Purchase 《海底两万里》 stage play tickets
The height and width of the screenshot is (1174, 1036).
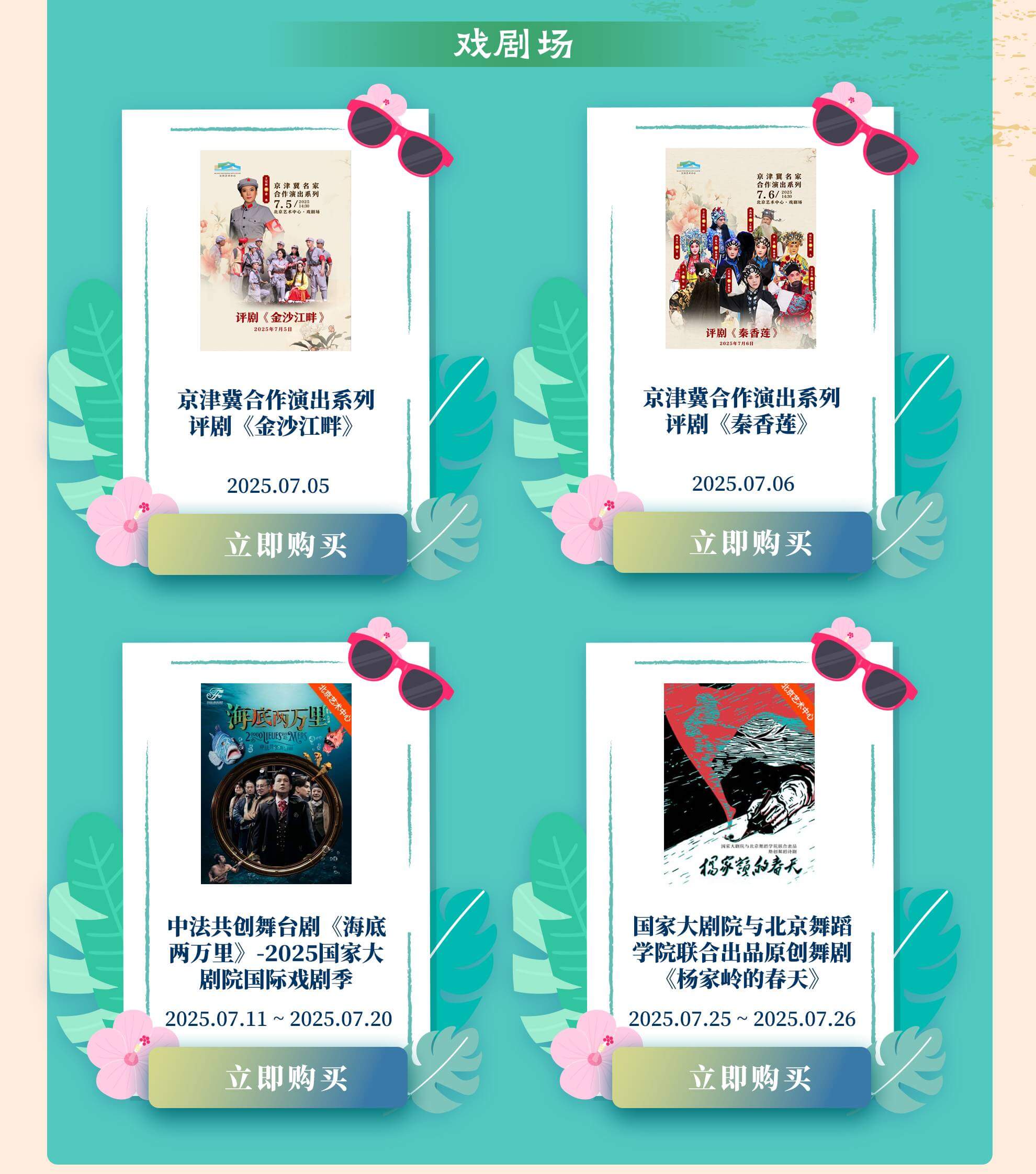[277, 1077]
